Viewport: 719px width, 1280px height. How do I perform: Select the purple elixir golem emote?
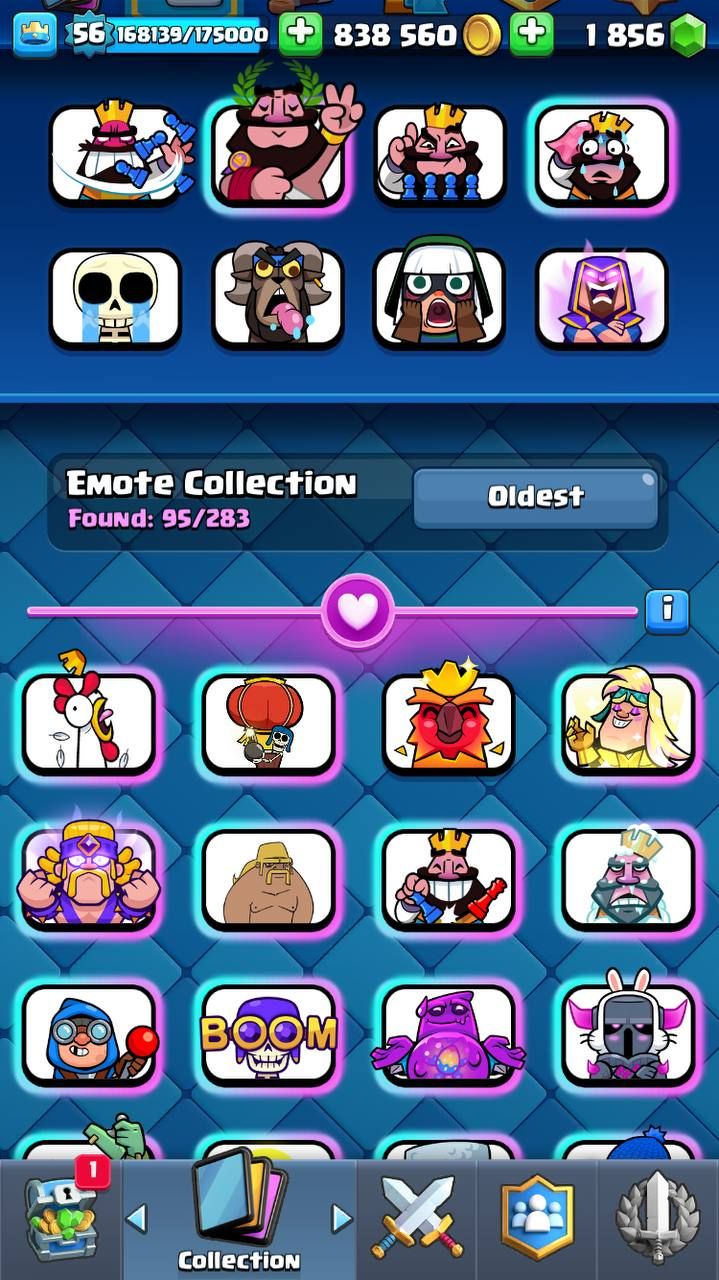tap(448, 1035)
